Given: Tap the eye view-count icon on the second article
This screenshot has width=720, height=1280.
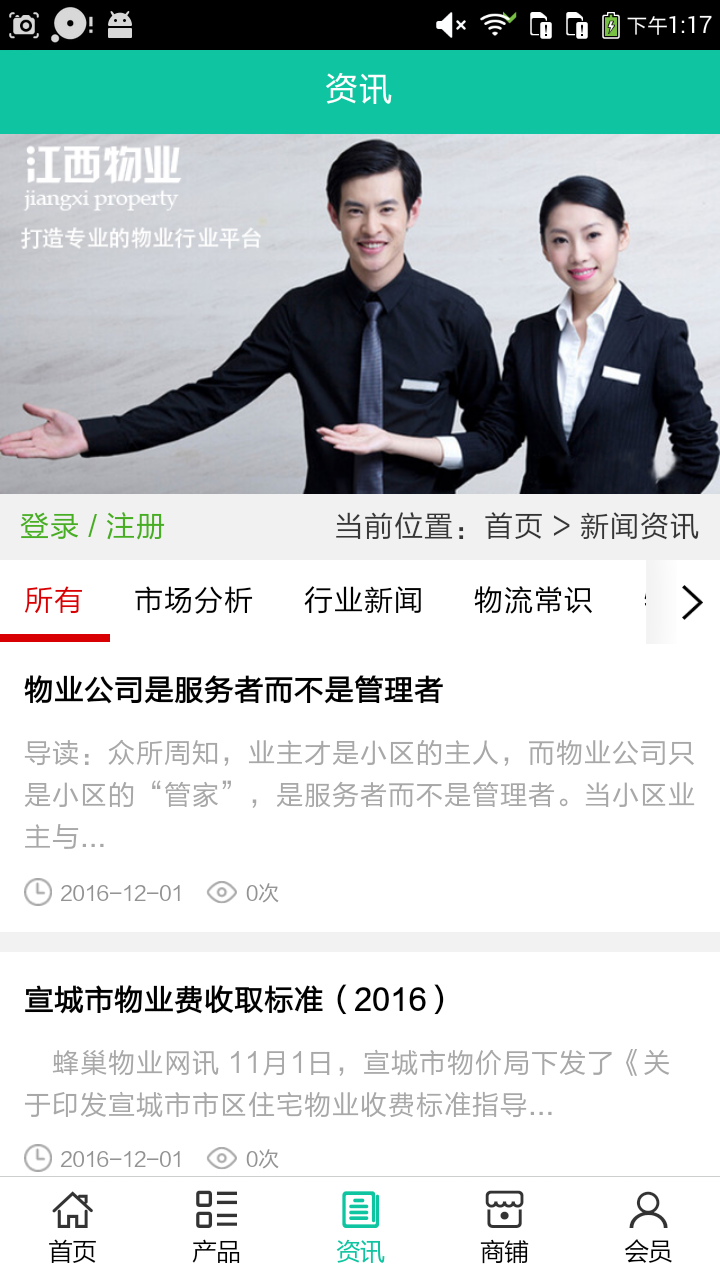Looking at the screenshot, I should tap(222, 1158).
